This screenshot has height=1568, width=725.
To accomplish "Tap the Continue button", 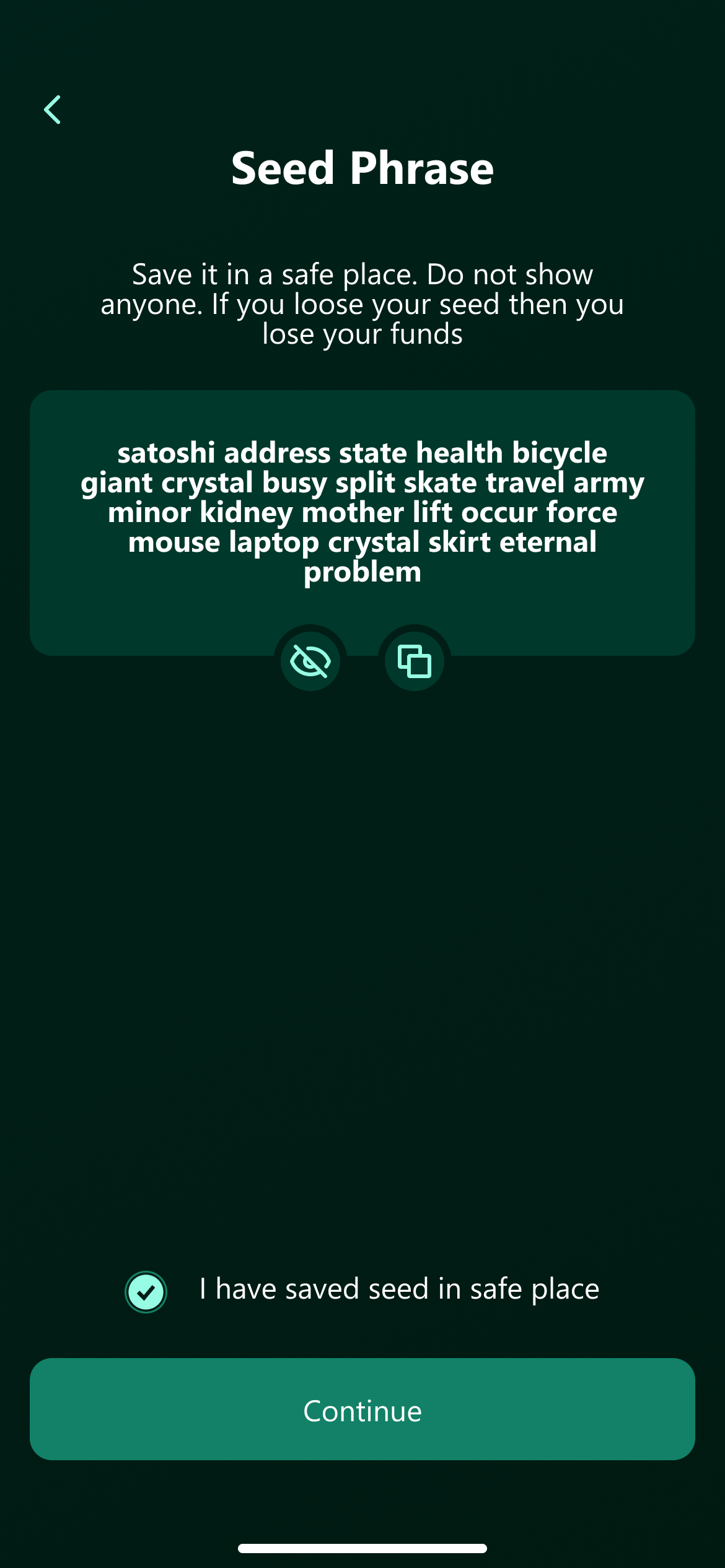I will pos(362,1409).
